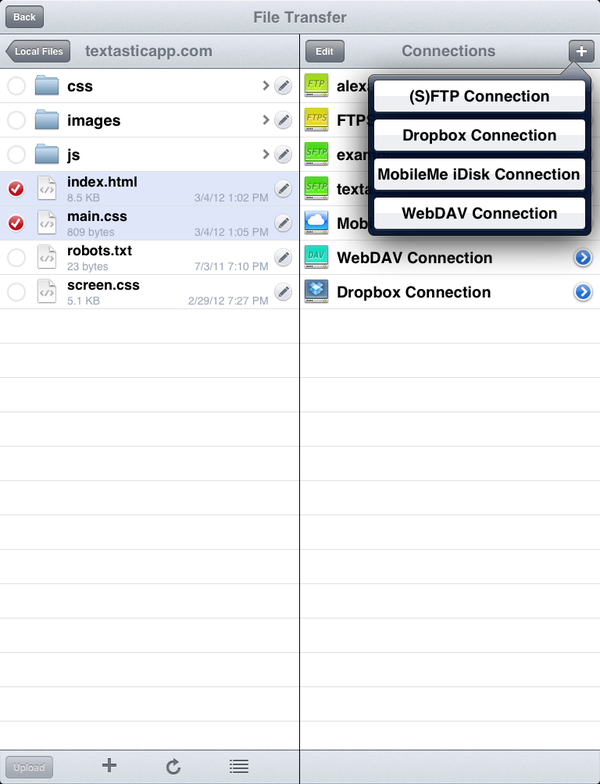Screen dimensions: 600x784
Task: Open the images folder
Action: pos(150,121)
